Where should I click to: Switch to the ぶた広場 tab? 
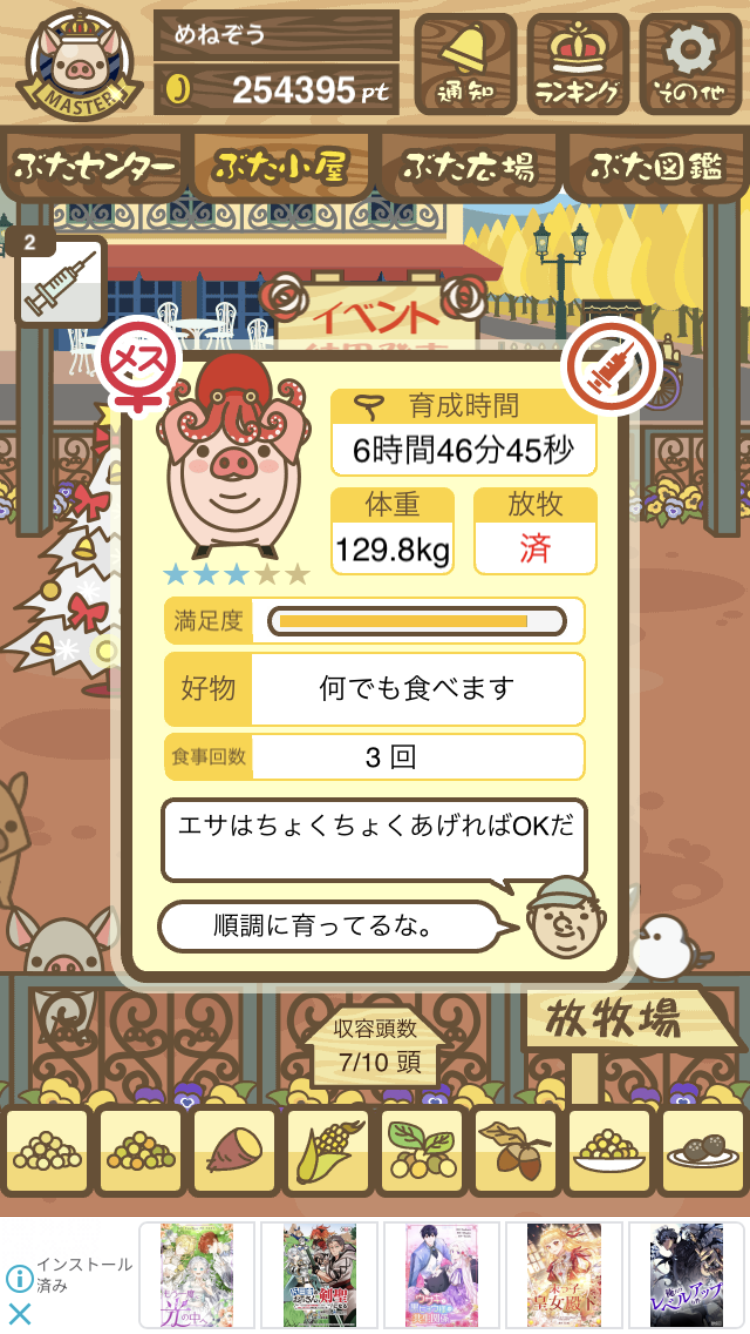coord(468,167)
